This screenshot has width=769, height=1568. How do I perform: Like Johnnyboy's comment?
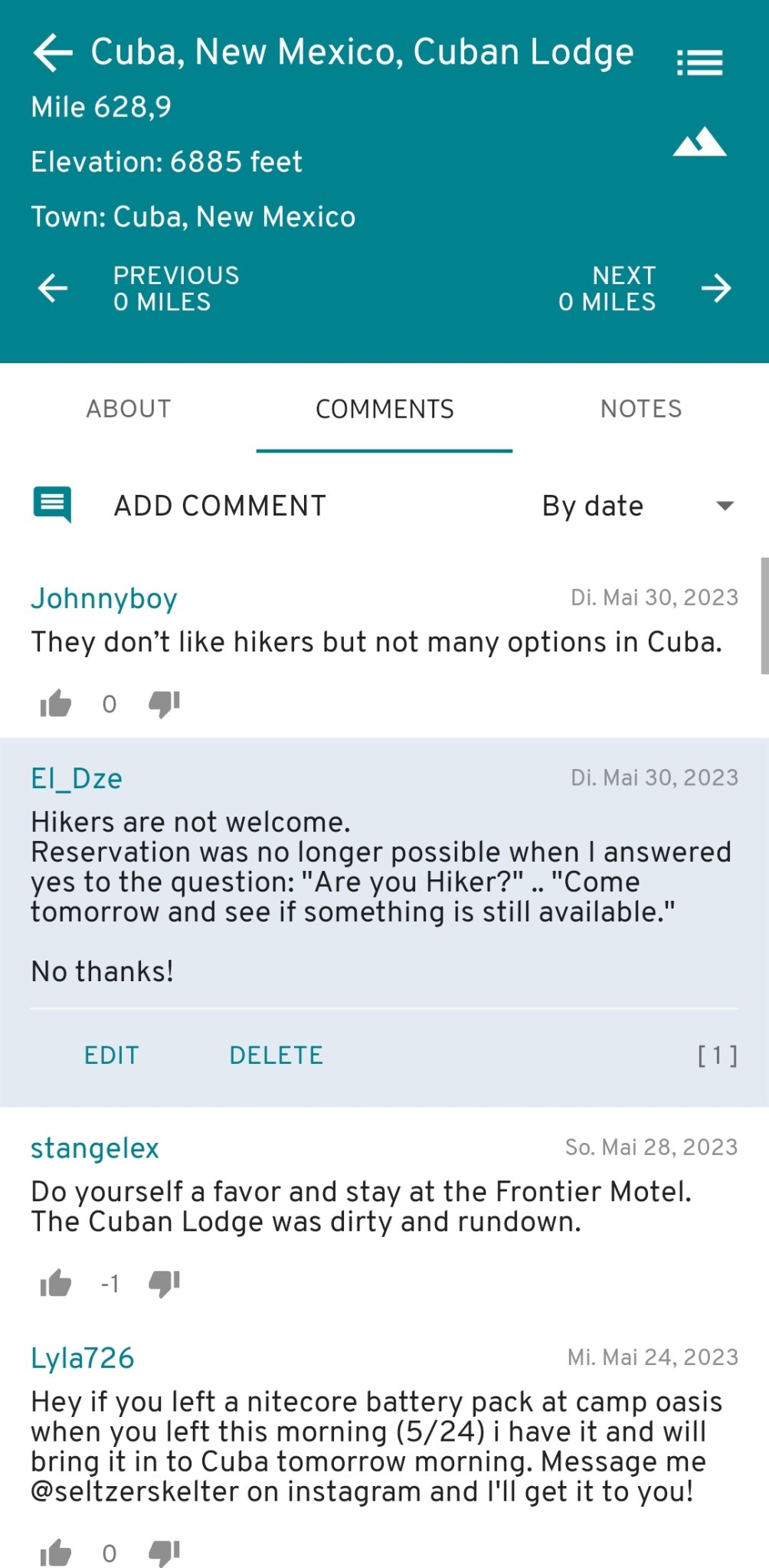click(x=56, y=703)
